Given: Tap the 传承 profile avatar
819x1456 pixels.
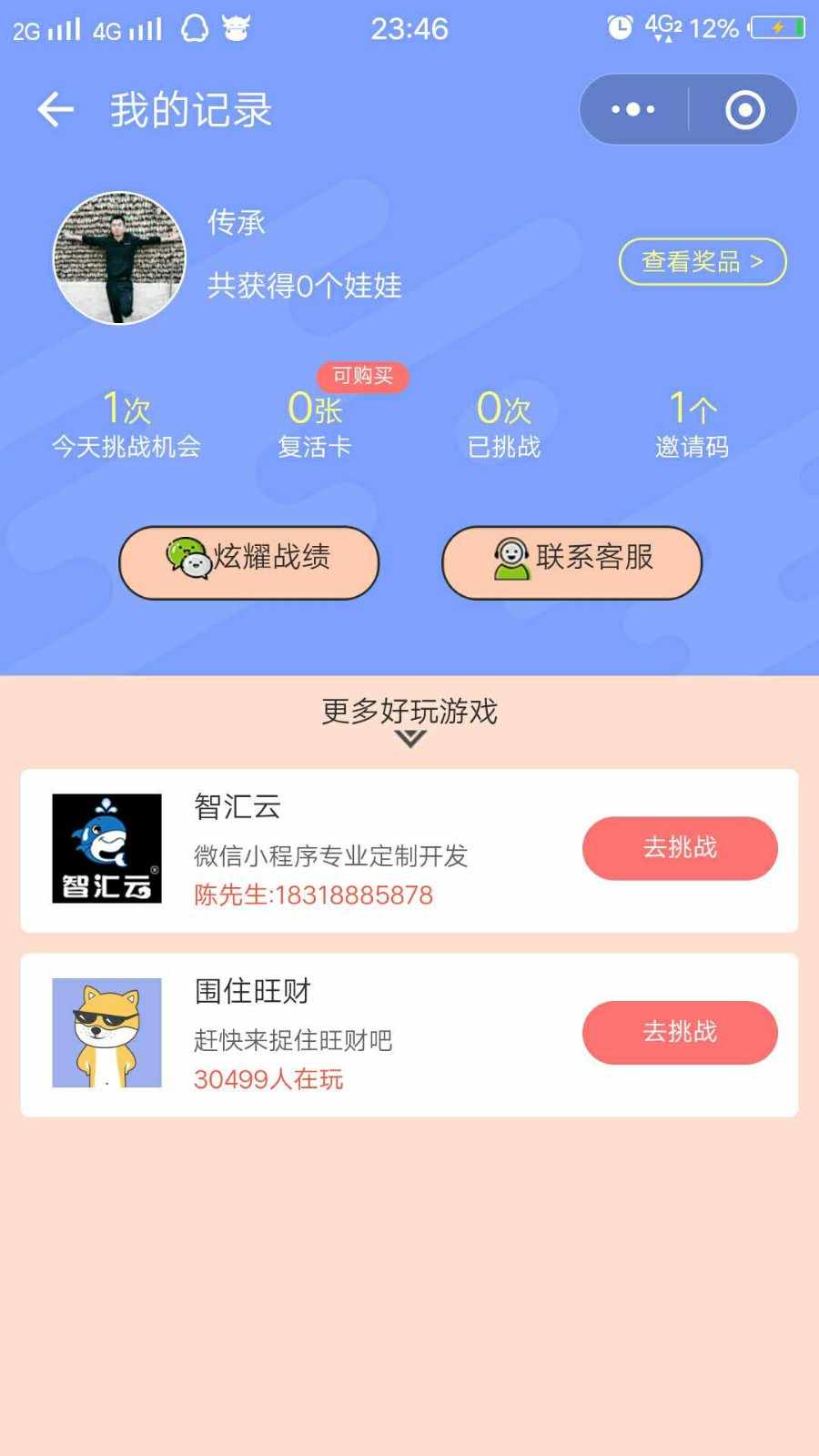Looking at the screenshot, I should [x=119, y=258].
